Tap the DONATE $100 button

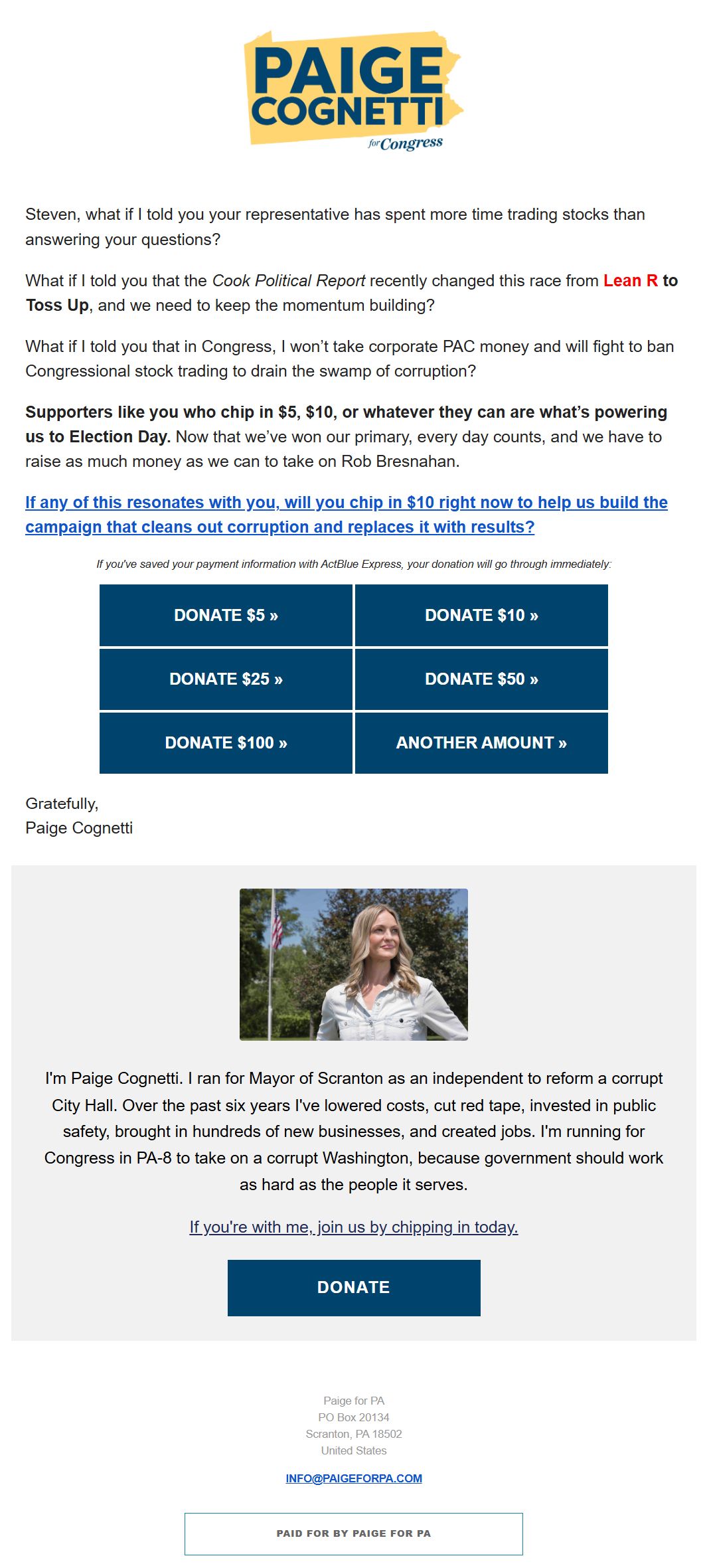[x=226, y=742]
